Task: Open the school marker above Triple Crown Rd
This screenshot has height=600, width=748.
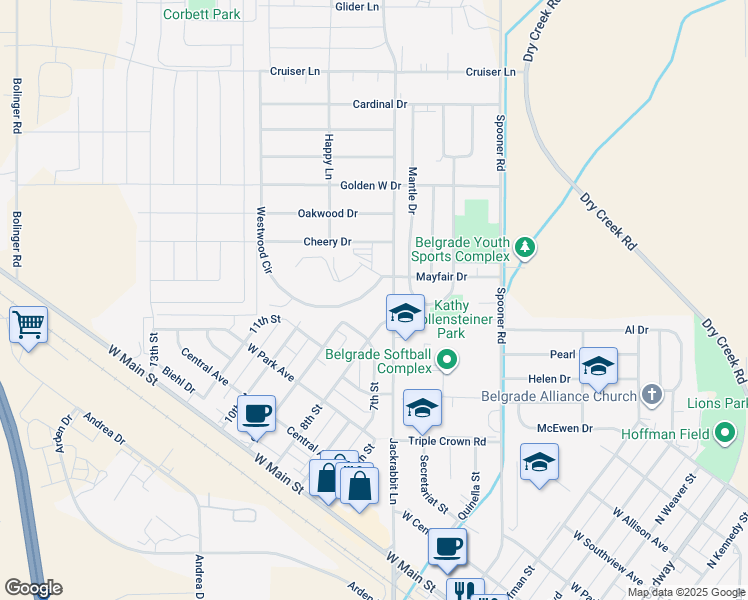Action: point(422,410)
